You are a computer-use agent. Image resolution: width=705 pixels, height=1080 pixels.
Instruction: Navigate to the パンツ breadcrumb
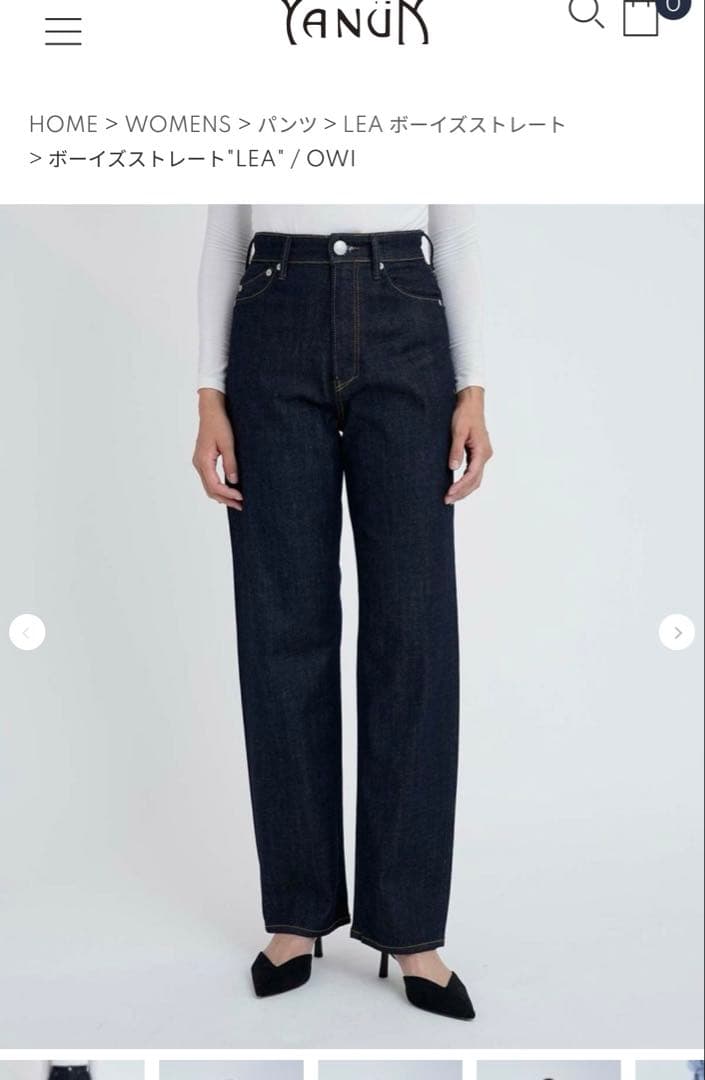pos(287,125)
